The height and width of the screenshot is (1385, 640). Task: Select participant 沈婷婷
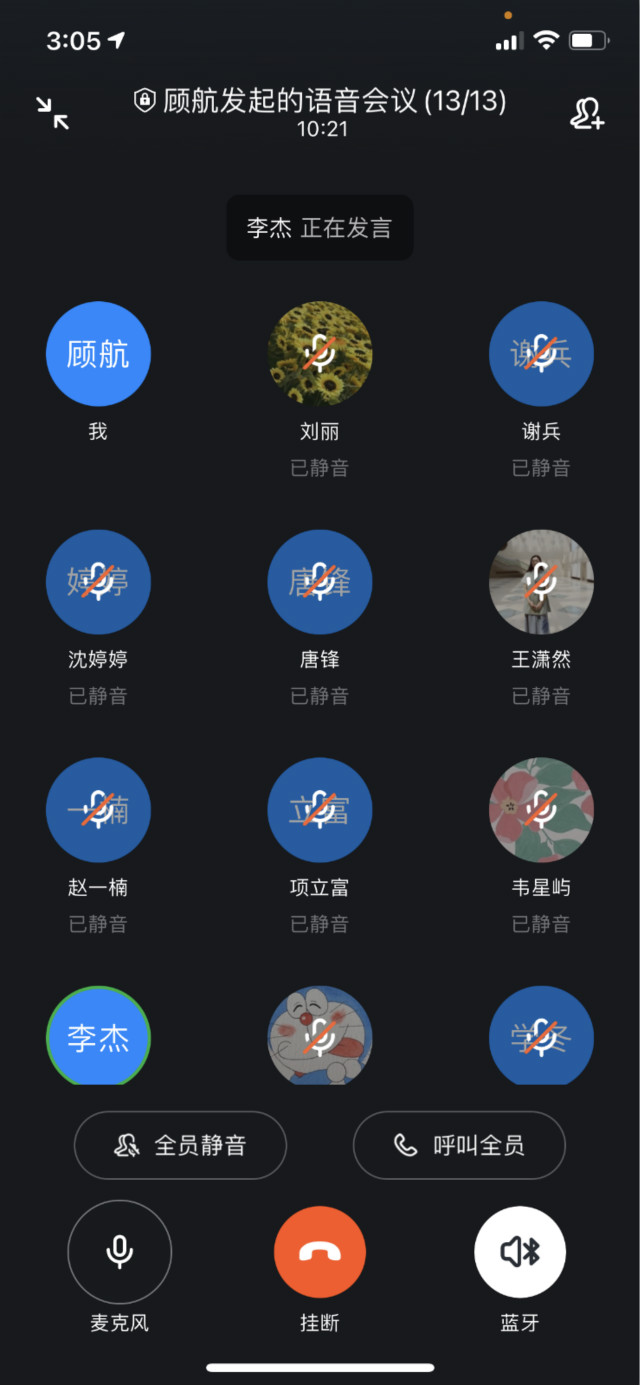click(x=98, y=582)
